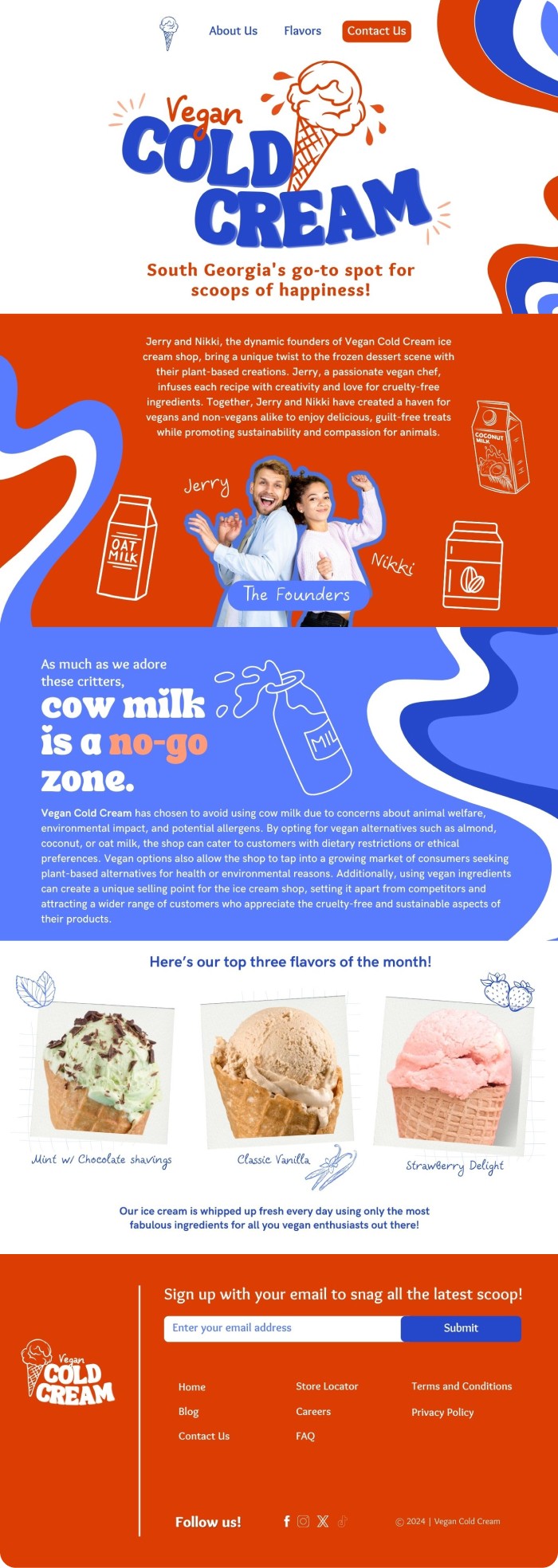Open the Privacy Policy

tap(442, 1412)
